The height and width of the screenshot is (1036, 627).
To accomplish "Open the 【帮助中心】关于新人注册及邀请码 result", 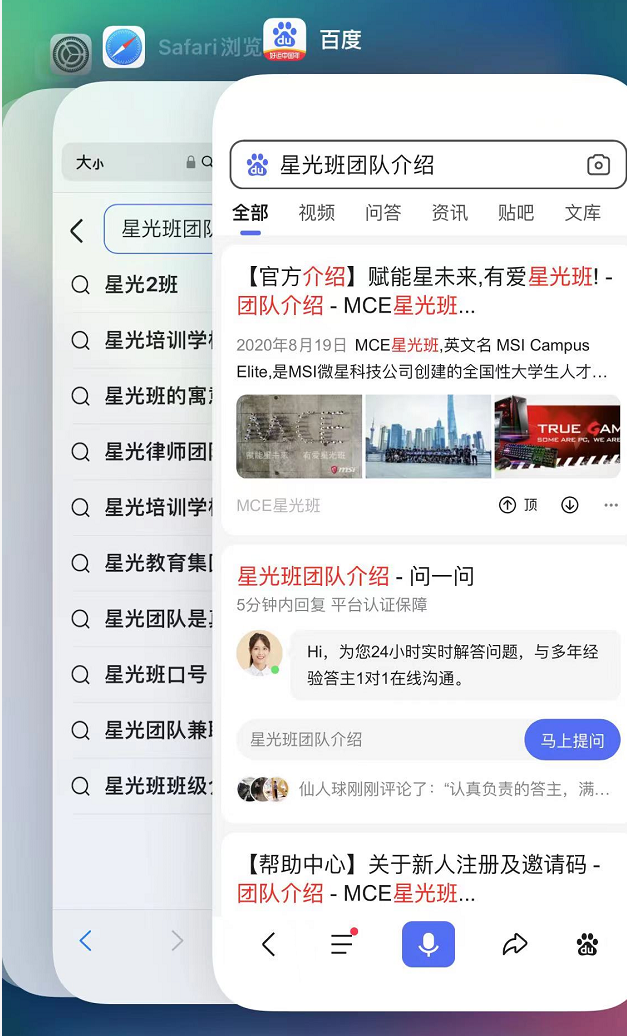I will [x=419, y=879].
